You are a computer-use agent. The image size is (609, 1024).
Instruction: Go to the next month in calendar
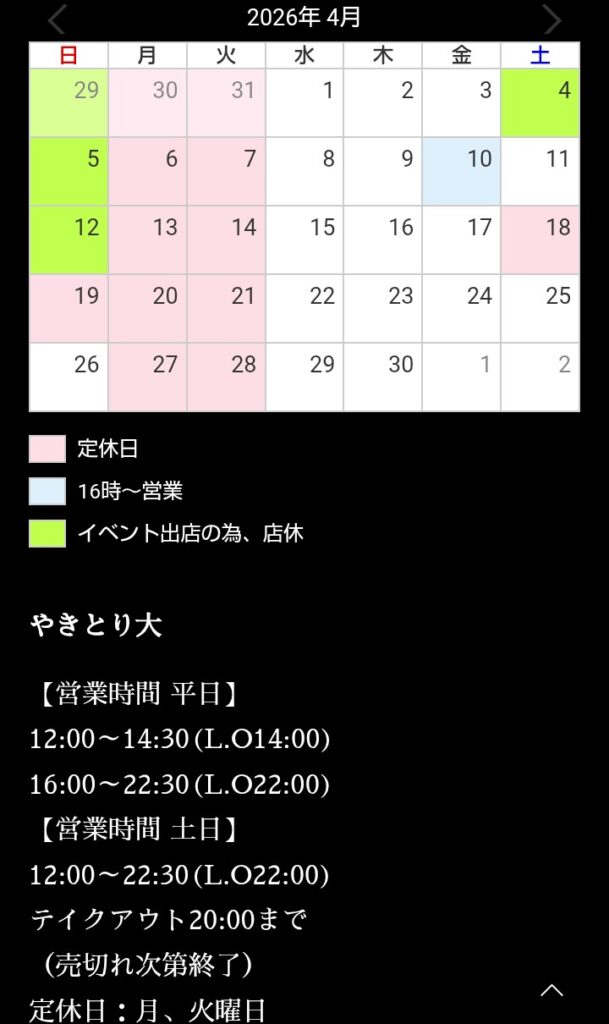point(551,18)
